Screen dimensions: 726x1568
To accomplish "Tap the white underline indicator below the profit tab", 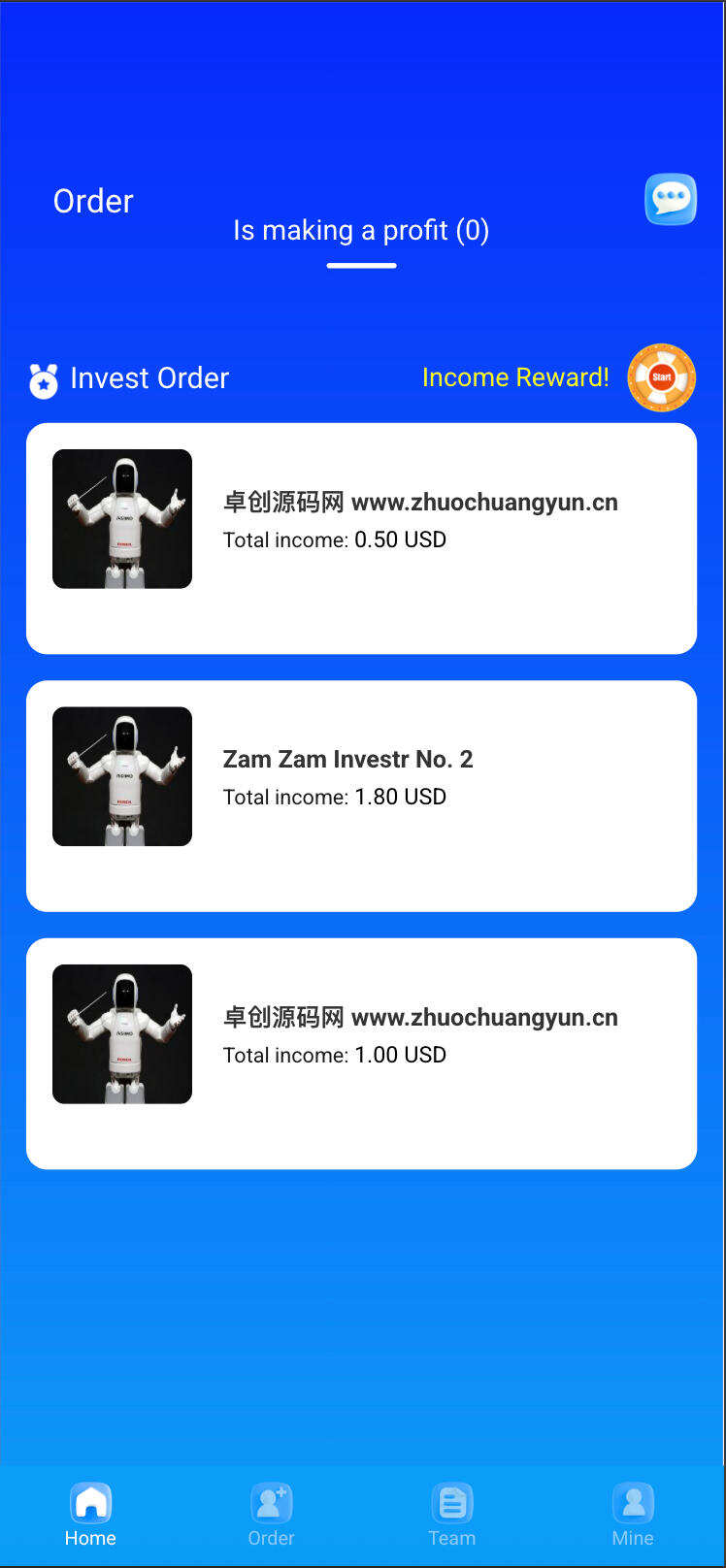I will (x=361, y=267).
